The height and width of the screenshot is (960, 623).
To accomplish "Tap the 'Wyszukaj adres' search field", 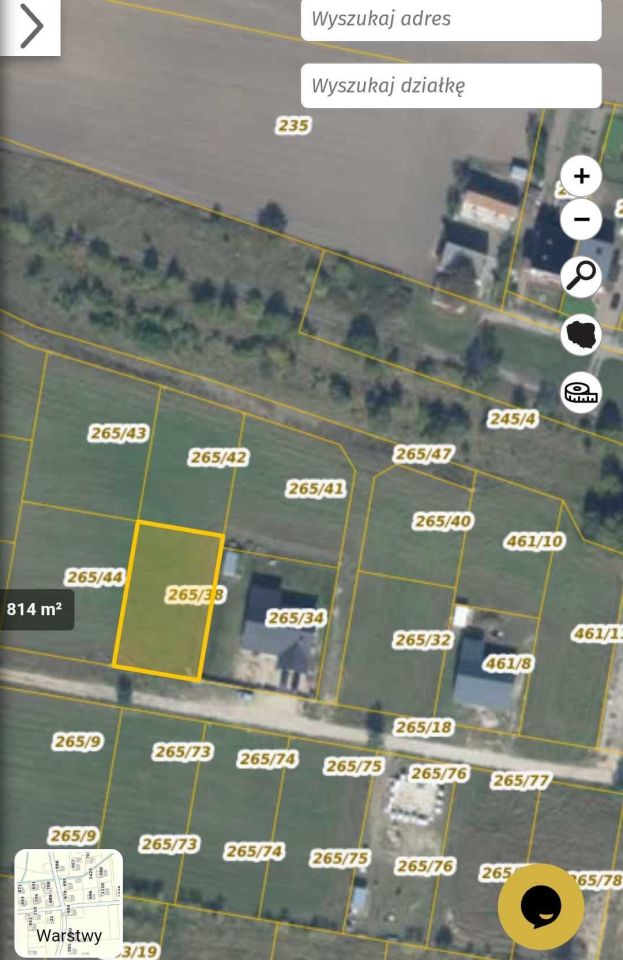I will pyautogui.click(x=451, y=19).
